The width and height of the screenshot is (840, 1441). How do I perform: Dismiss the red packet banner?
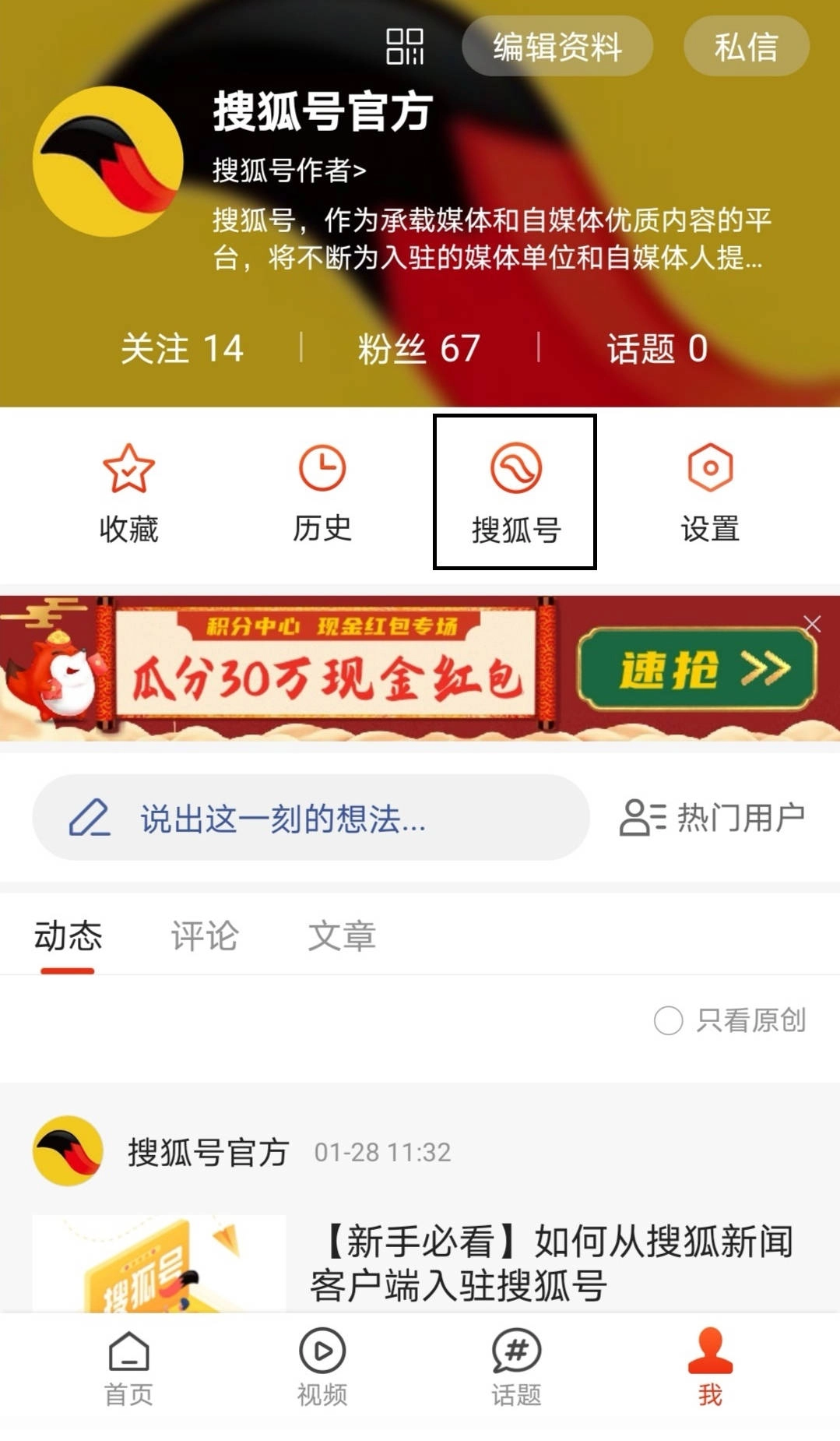point(812,624)
